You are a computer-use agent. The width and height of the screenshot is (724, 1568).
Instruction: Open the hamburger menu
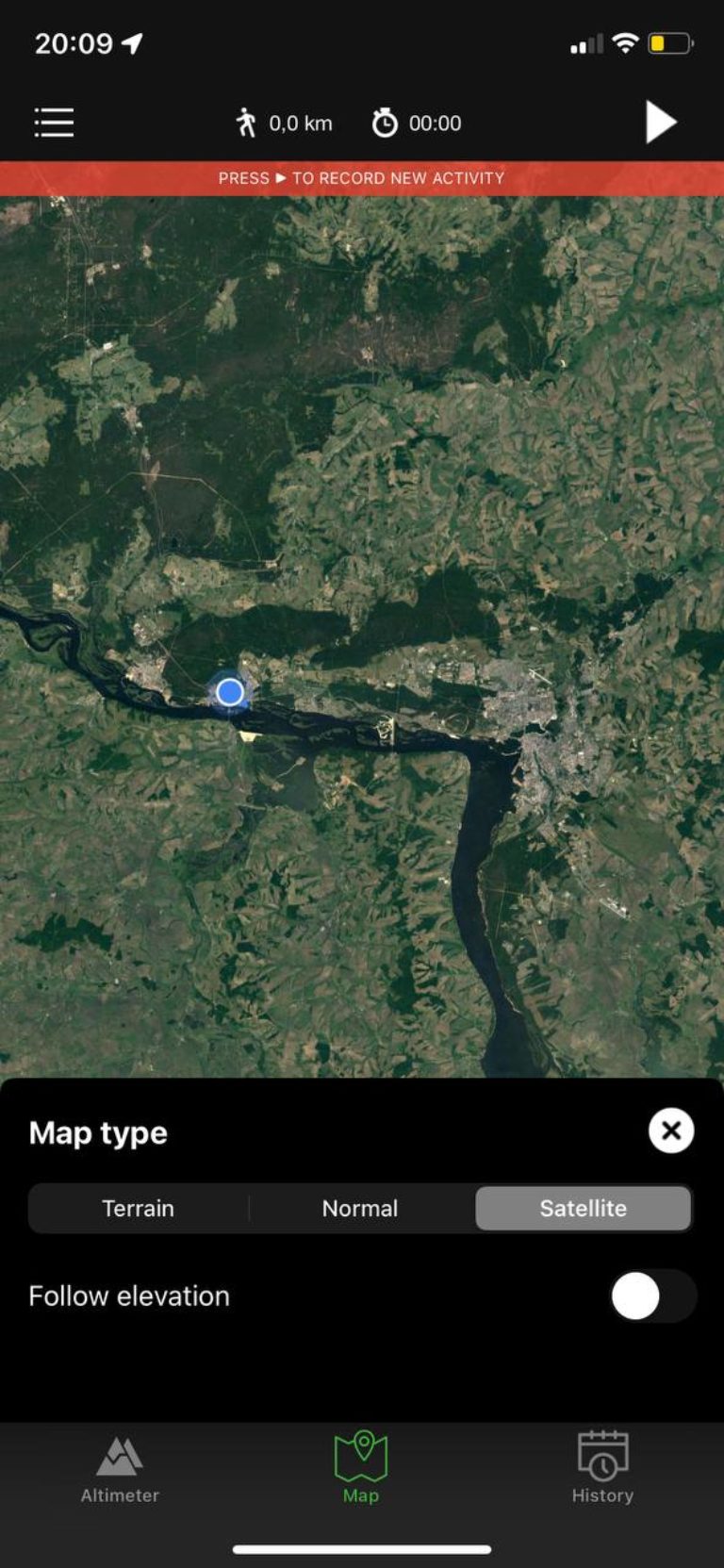[x=54, y=123]
